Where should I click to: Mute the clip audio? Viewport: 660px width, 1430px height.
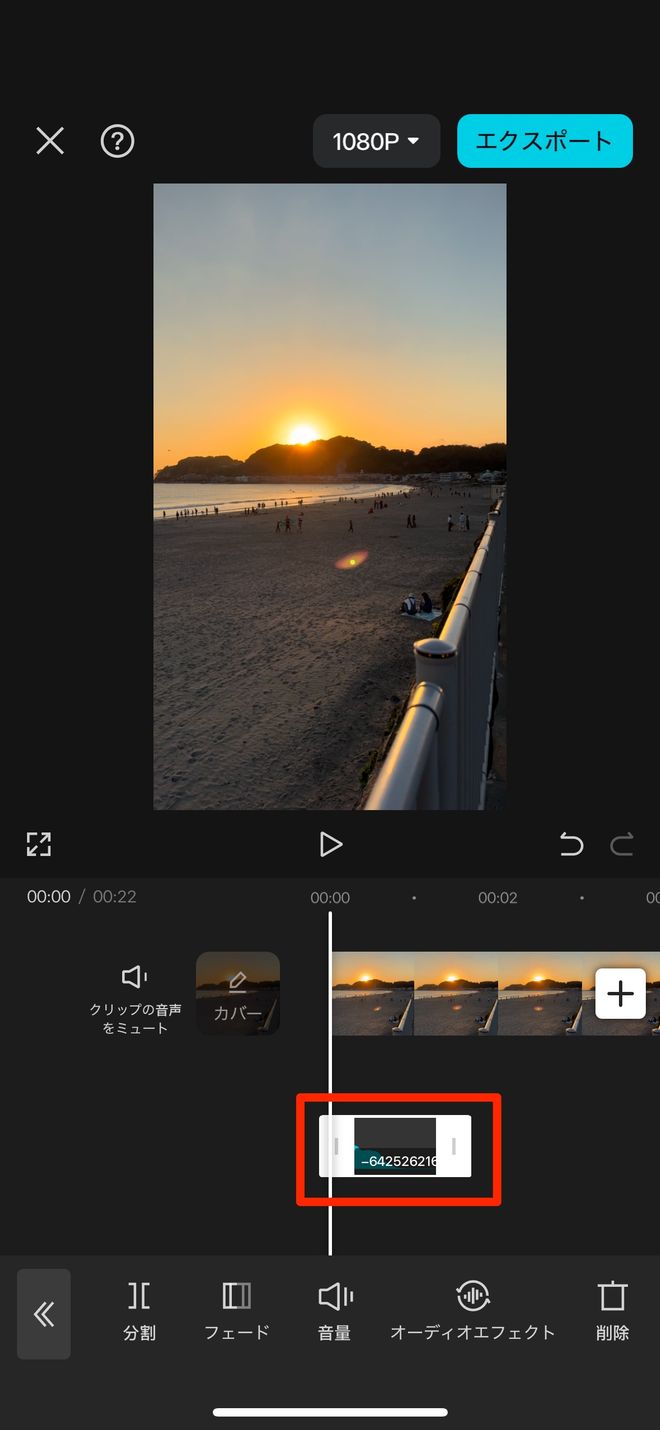(134, 994)
